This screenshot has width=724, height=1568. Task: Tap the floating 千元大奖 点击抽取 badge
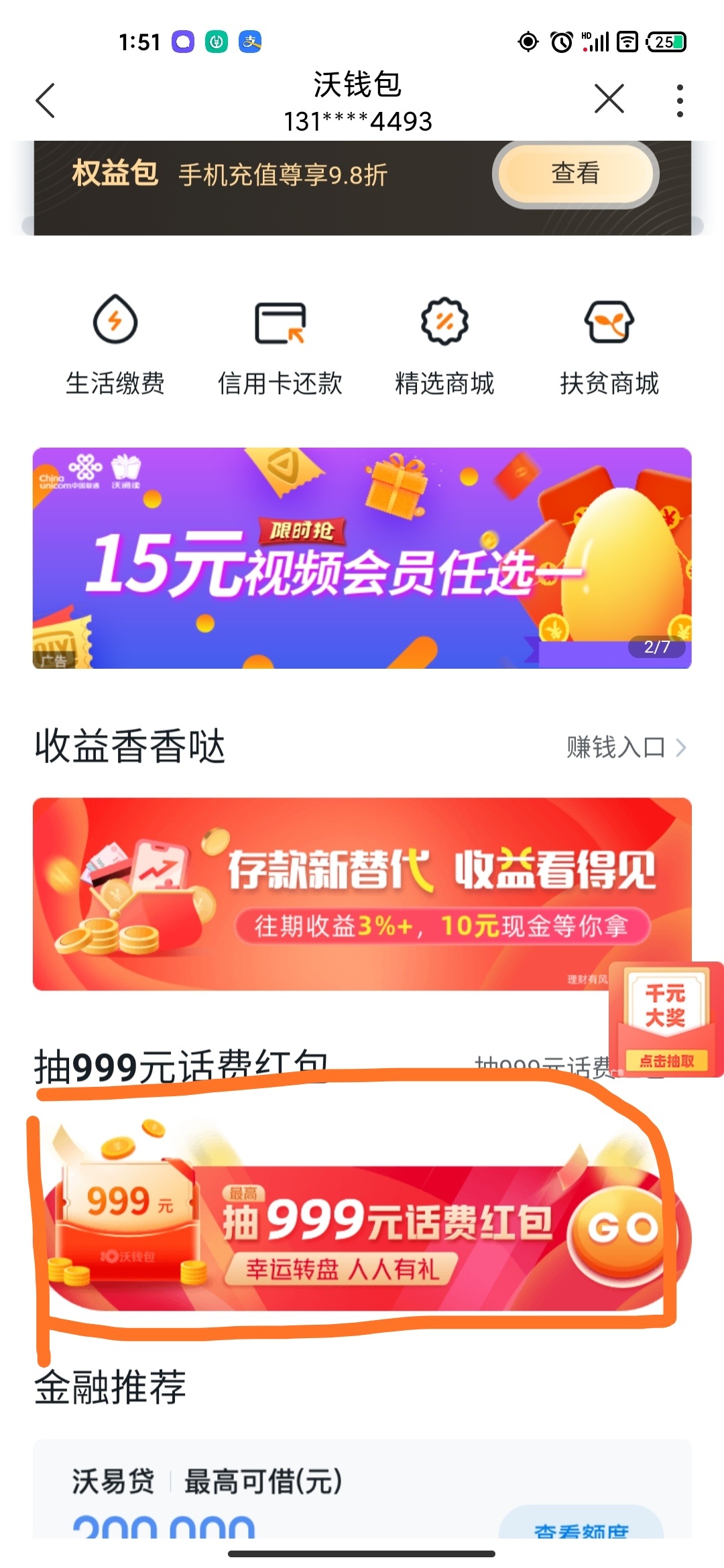[x=666, y=1019]
